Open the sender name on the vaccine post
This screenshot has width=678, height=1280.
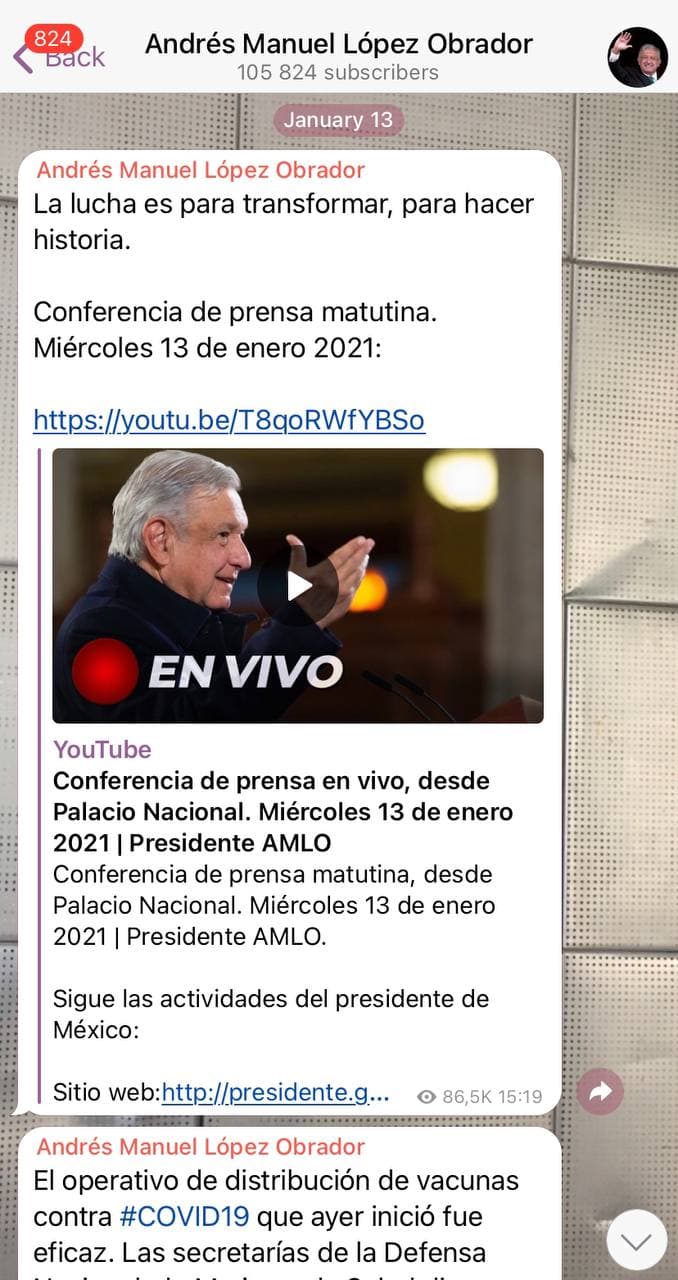tap(201, 1147)
